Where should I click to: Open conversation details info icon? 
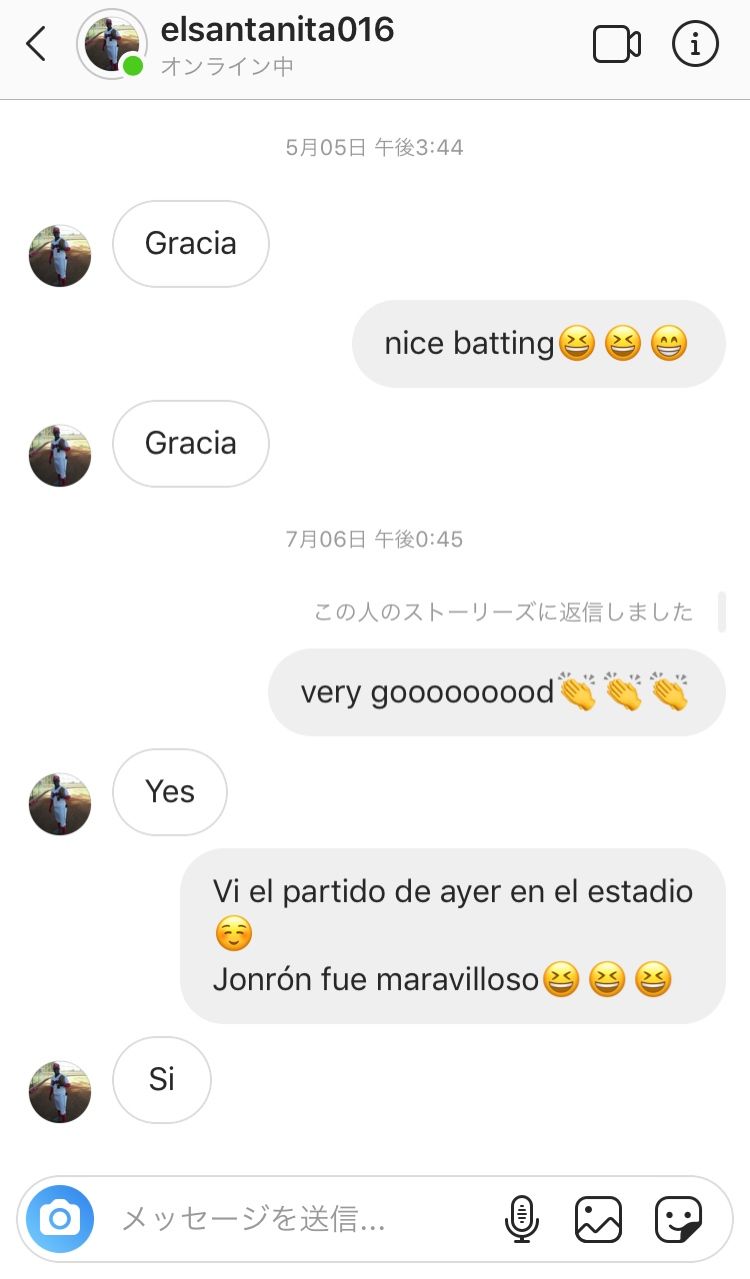coord(695,45)
